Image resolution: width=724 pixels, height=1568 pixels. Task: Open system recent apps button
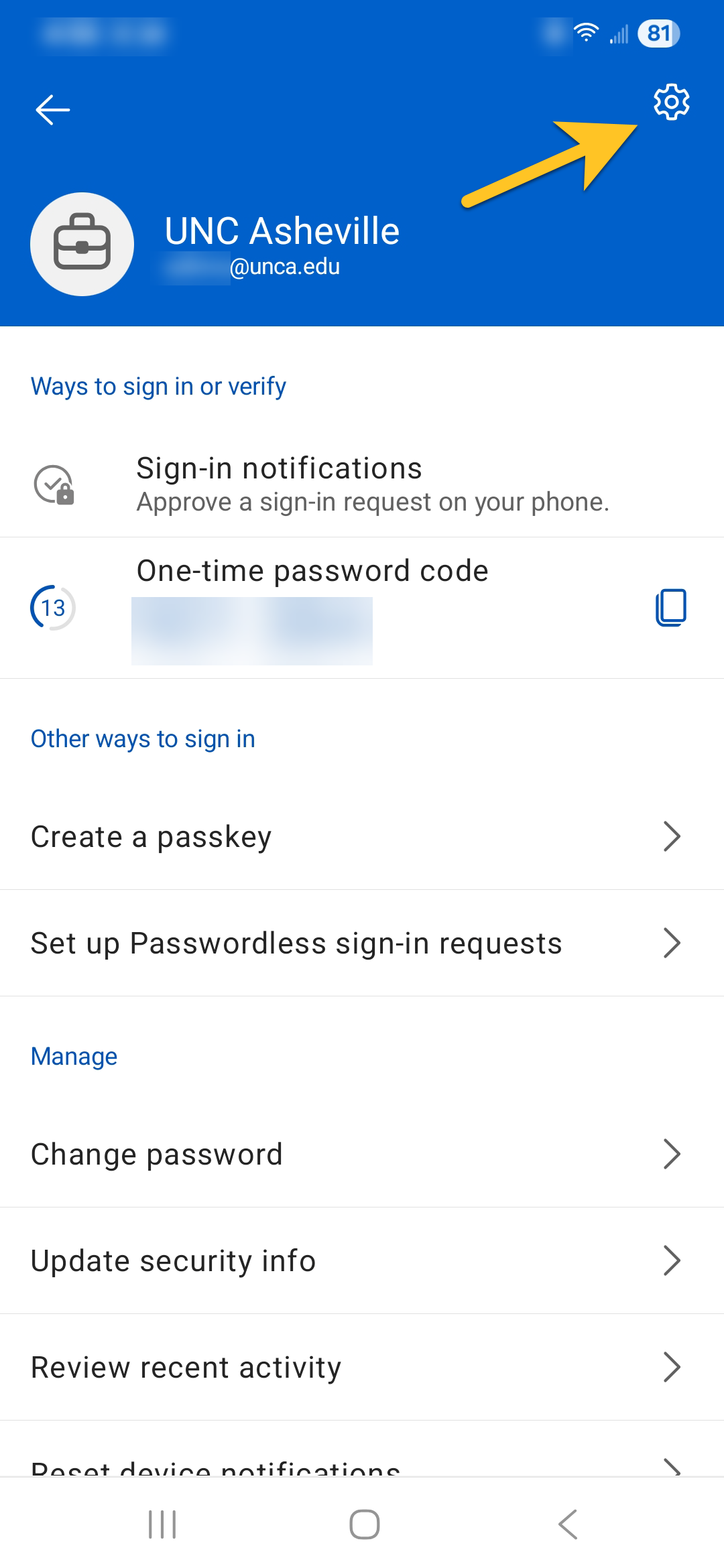click(x=162, y=1524)
